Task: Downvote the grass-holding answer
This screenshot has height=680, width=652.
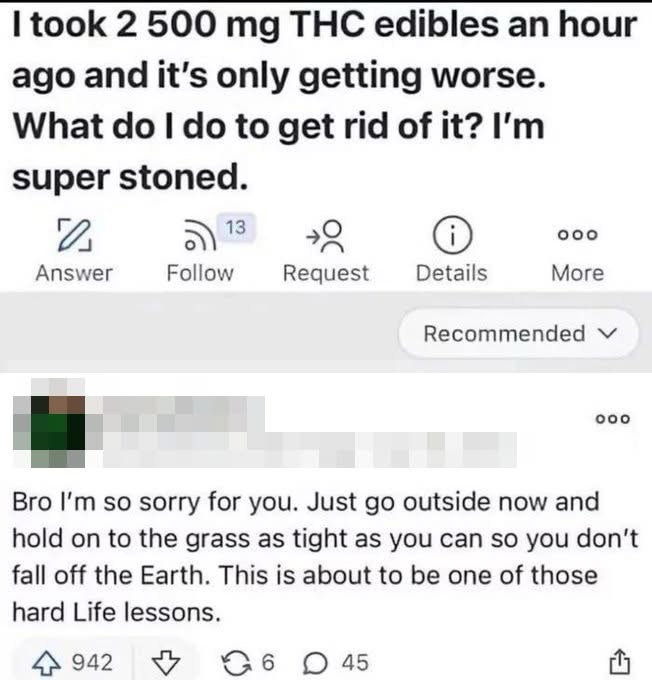Action: click(168, 661)
